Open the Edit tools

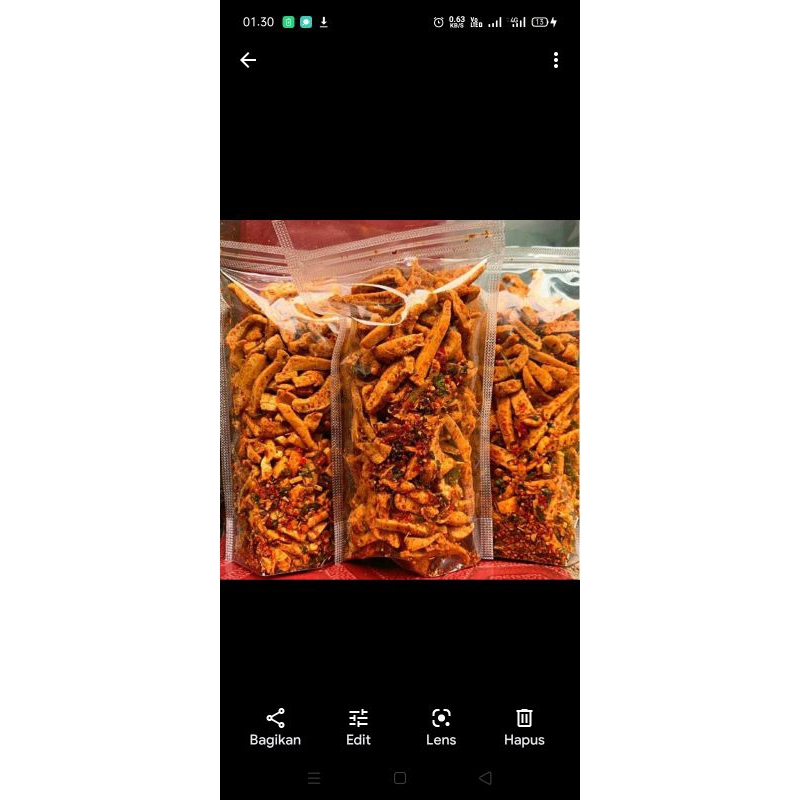tap(358, 728)
